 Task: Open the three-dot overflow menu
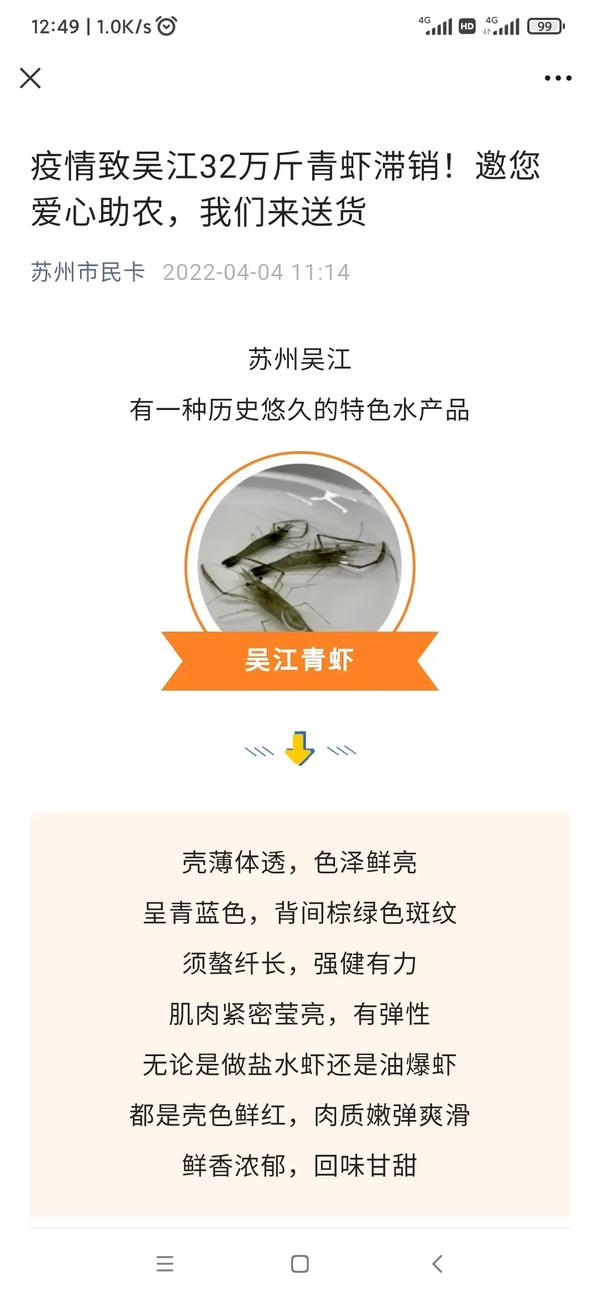(x=558, y=78)
